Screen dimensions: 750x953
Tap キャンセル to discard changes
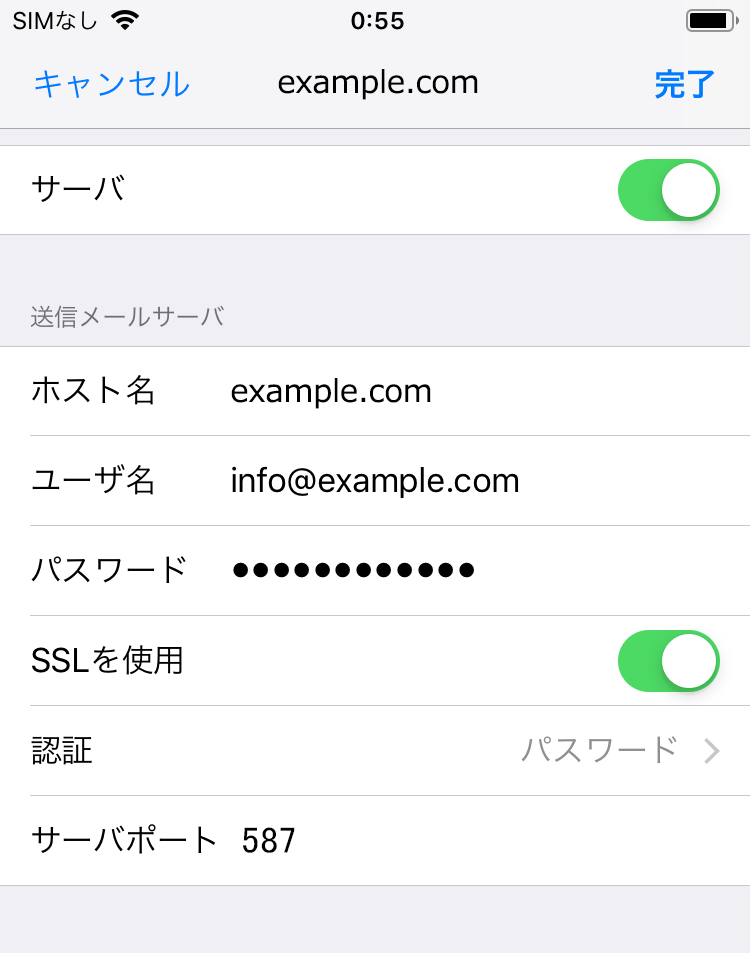coord(111,84)
